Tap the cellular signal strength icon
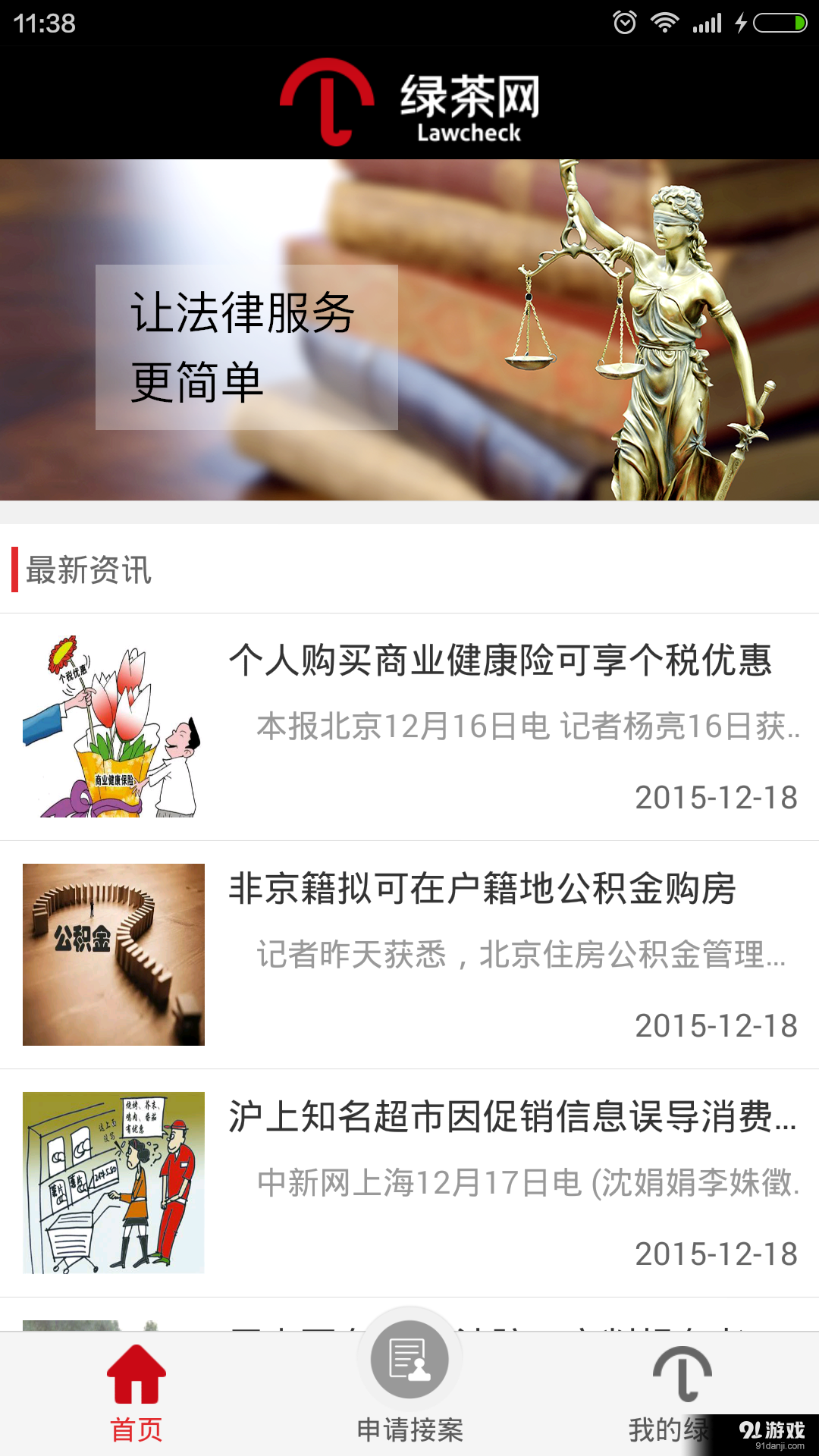This screenshot has height=1456, width=819. (708, 21)
